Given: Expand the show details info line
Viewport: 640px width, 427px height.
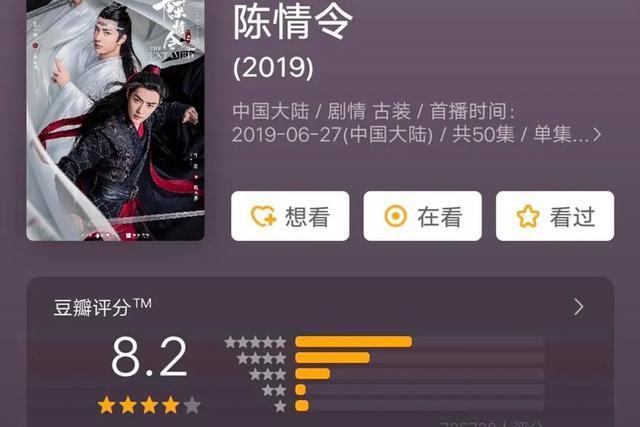Looking at the screenshot, I should 596,134.
